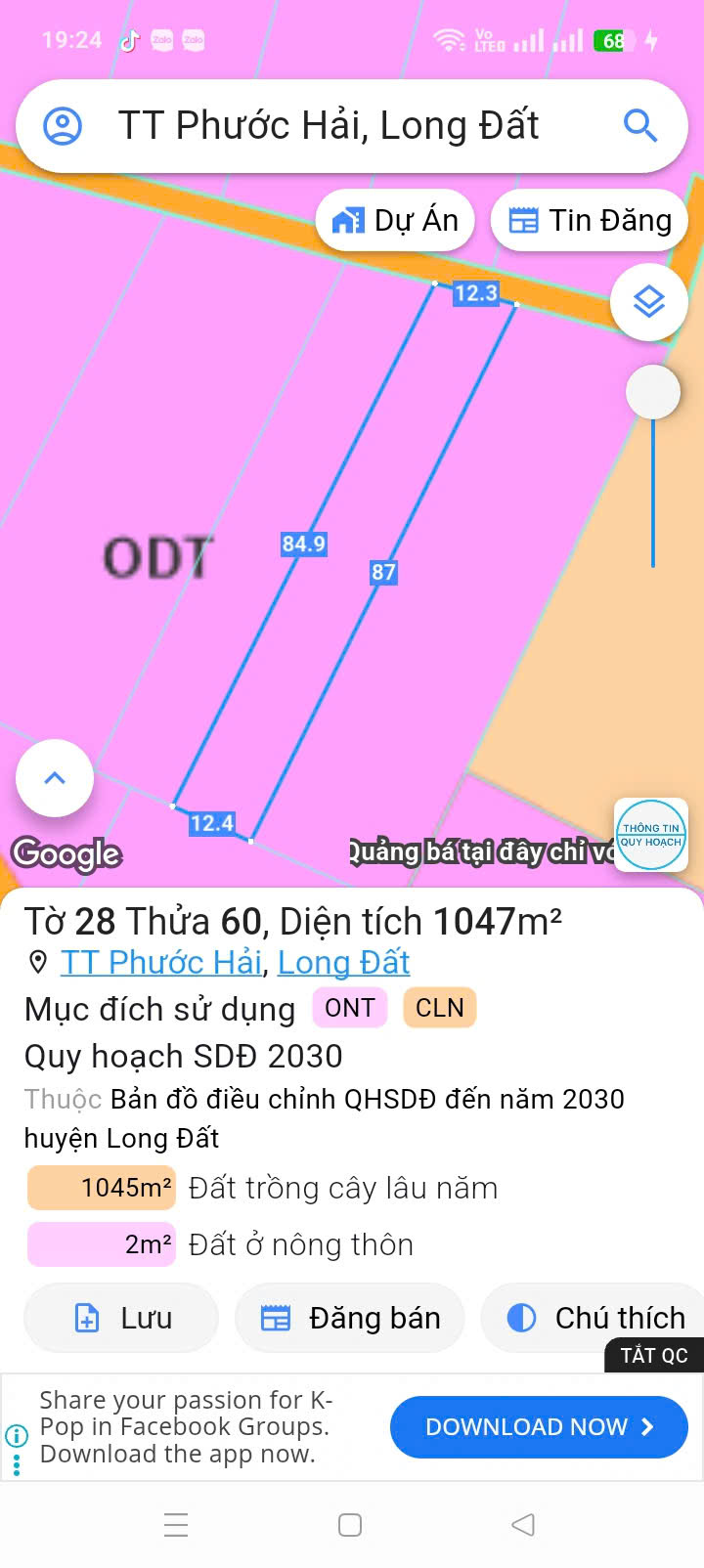
Task: Select the CLN land use chip
Action: tap(439, 1008)
